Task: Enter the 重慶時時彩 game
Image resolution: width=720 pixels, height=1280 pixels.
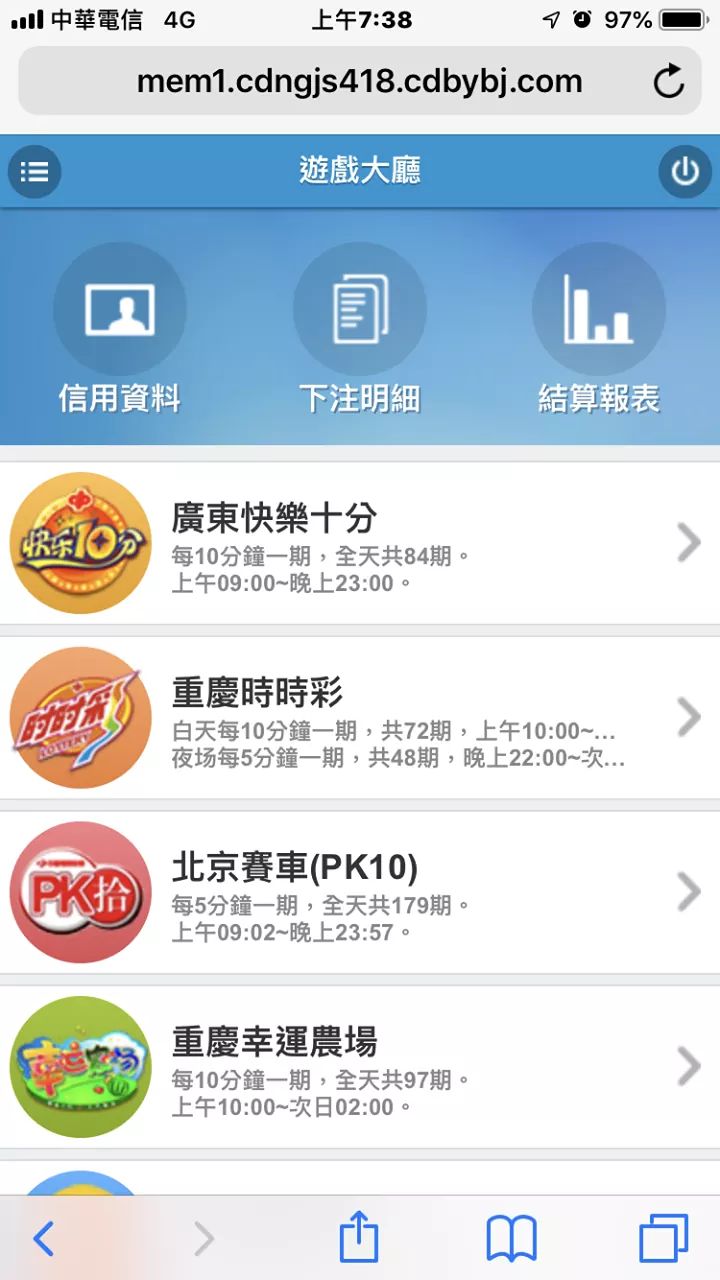Action: [360, 718]
